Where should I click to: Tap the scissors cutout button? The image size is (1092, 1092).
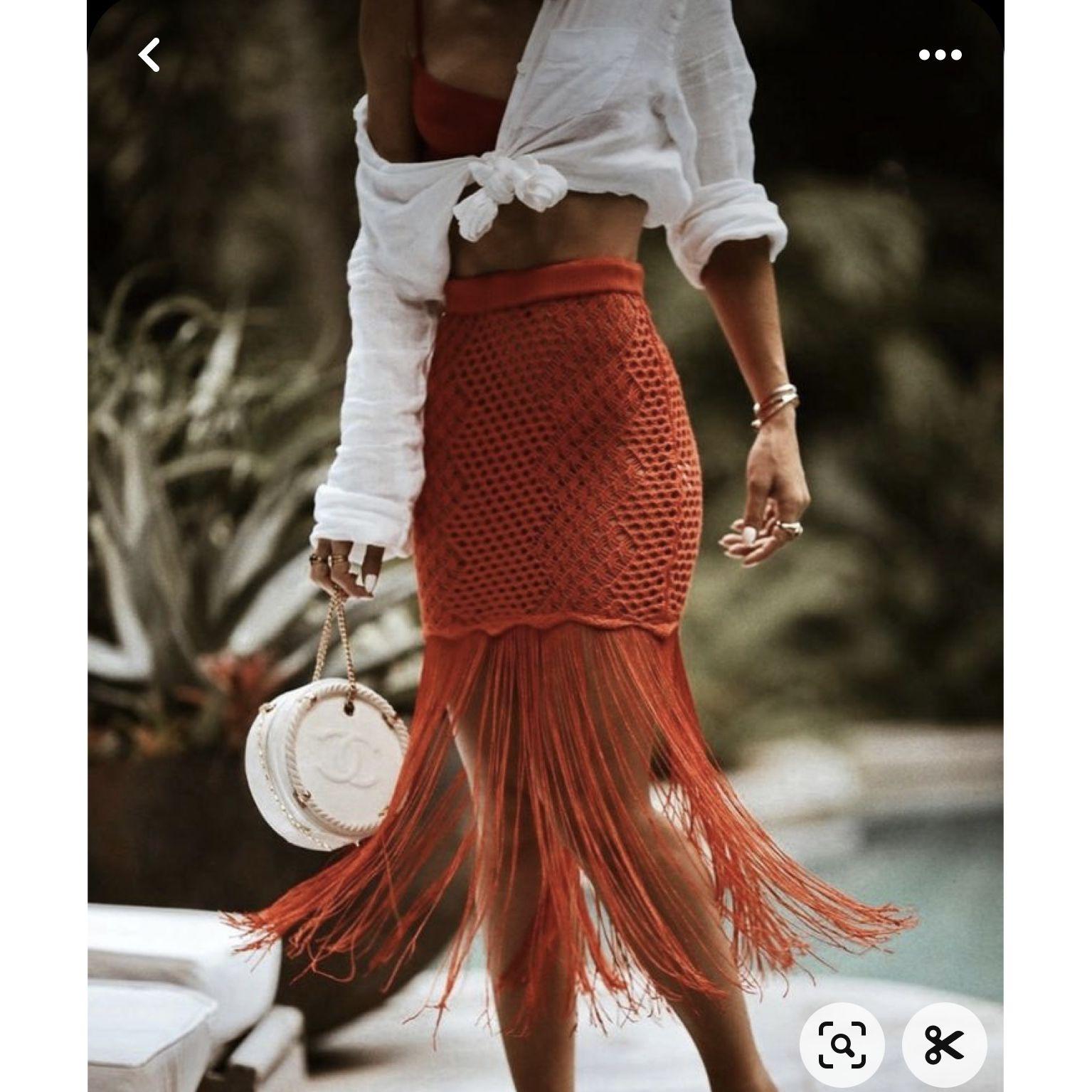click(944, 1044)
